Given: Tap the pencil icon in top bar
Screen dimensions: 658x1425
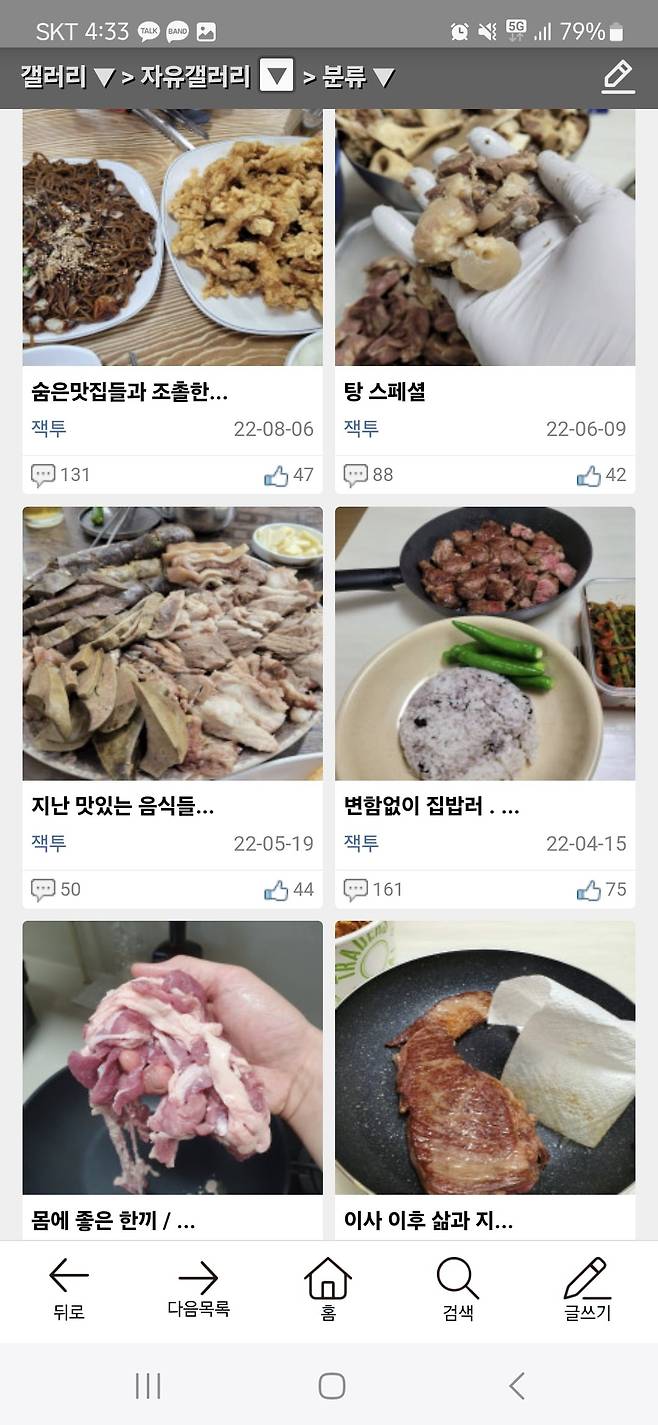Looking at the screenshot, I should point(618,77).
